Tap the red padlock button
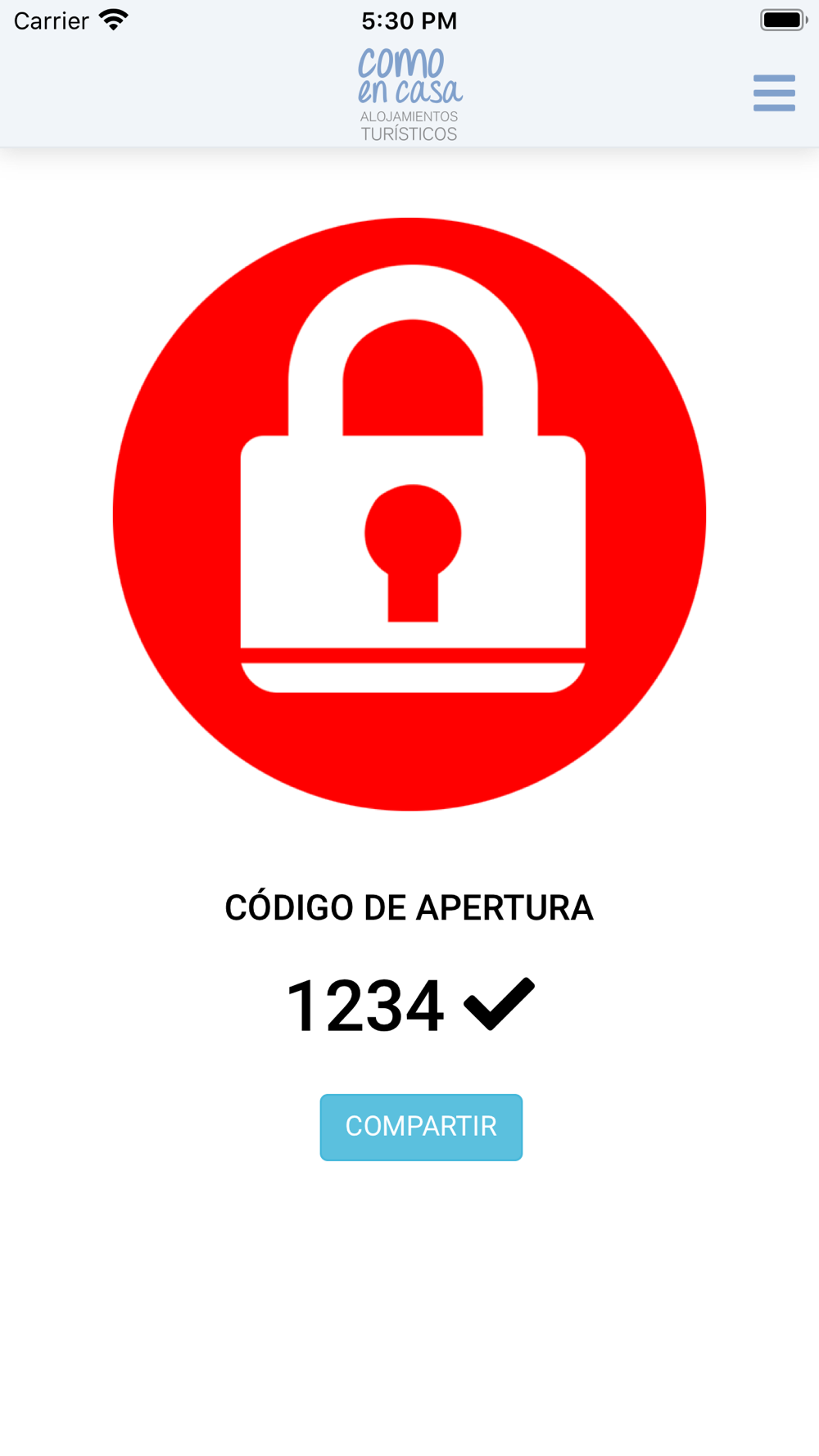Image resolution: width=819 pixels, height=1456 pixels. 409,514
